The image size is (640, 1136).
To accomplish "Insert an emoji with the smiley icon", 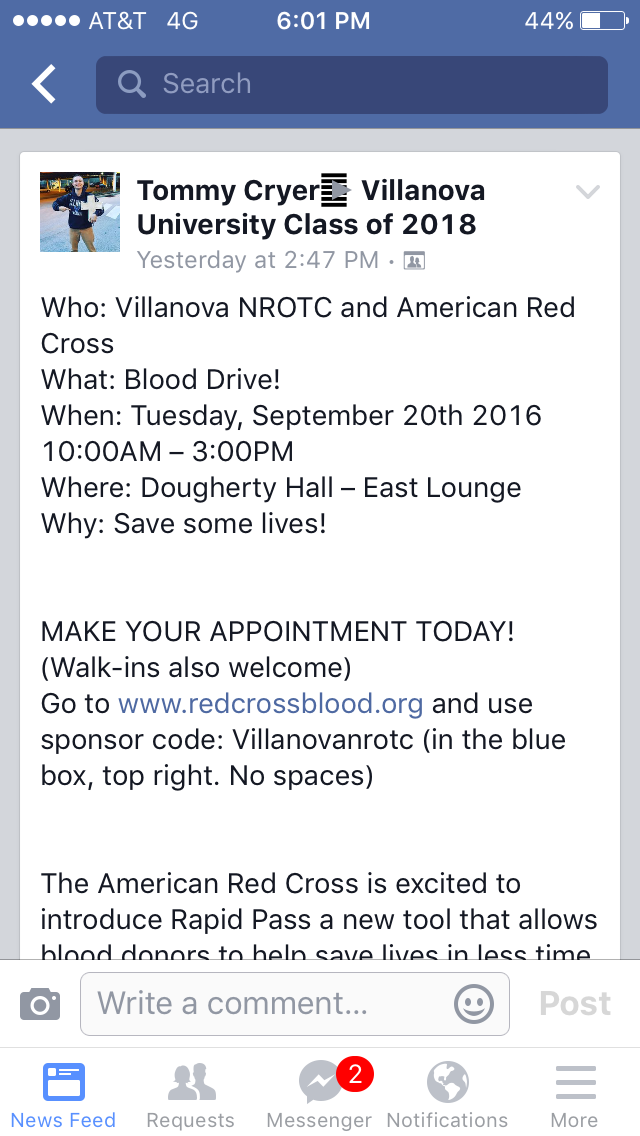I will click(x=474, y=1004).
